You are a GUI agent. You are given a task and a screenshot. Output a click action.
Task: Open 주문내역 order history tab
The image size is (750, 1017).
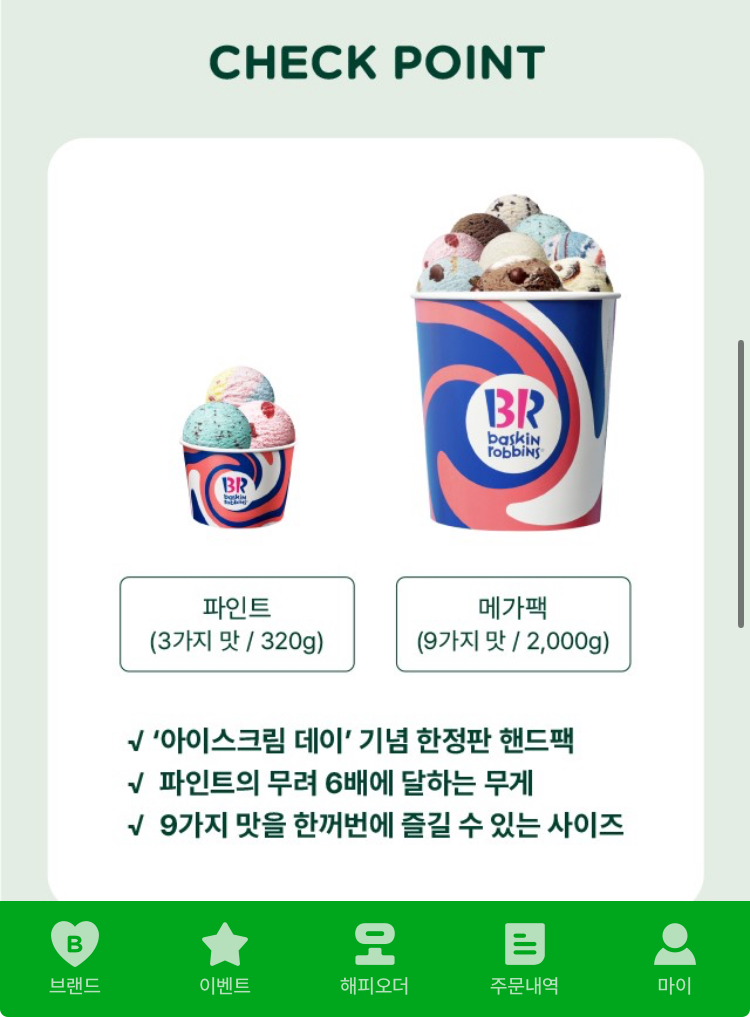click(x=525, y=958)
